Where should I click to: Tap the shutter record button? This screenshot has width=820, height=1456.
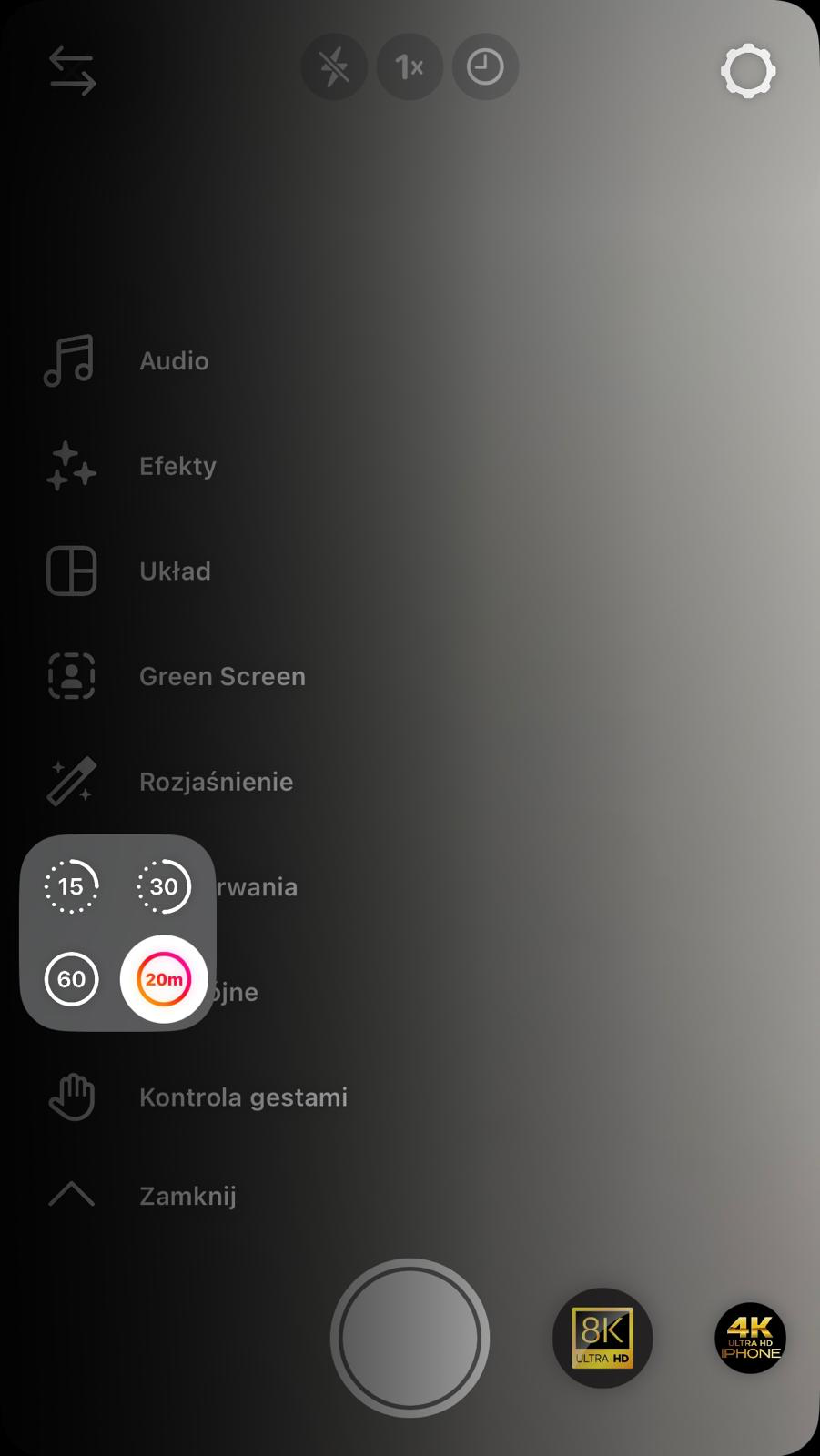[410, 1338]
